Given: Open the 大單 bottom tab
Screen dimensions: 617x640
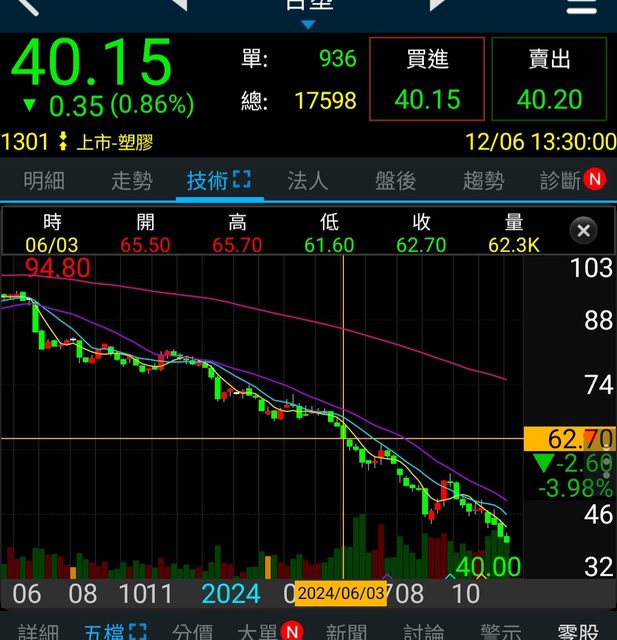Looking at the screenshot, I should pos(267,631).
